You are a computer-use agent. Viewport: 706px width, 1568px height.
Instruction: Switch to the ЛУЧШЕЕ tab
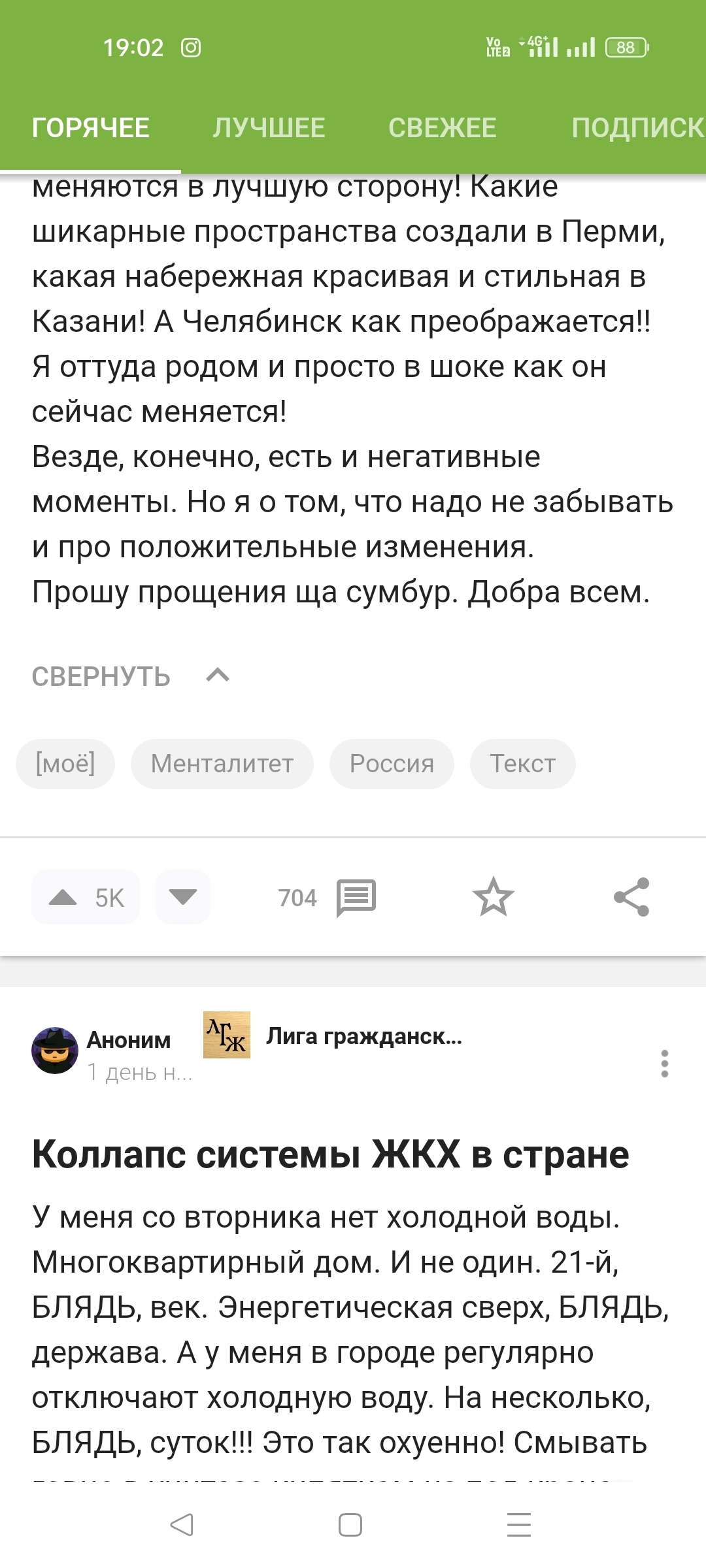pyautogui.click(x=269, y=127)
